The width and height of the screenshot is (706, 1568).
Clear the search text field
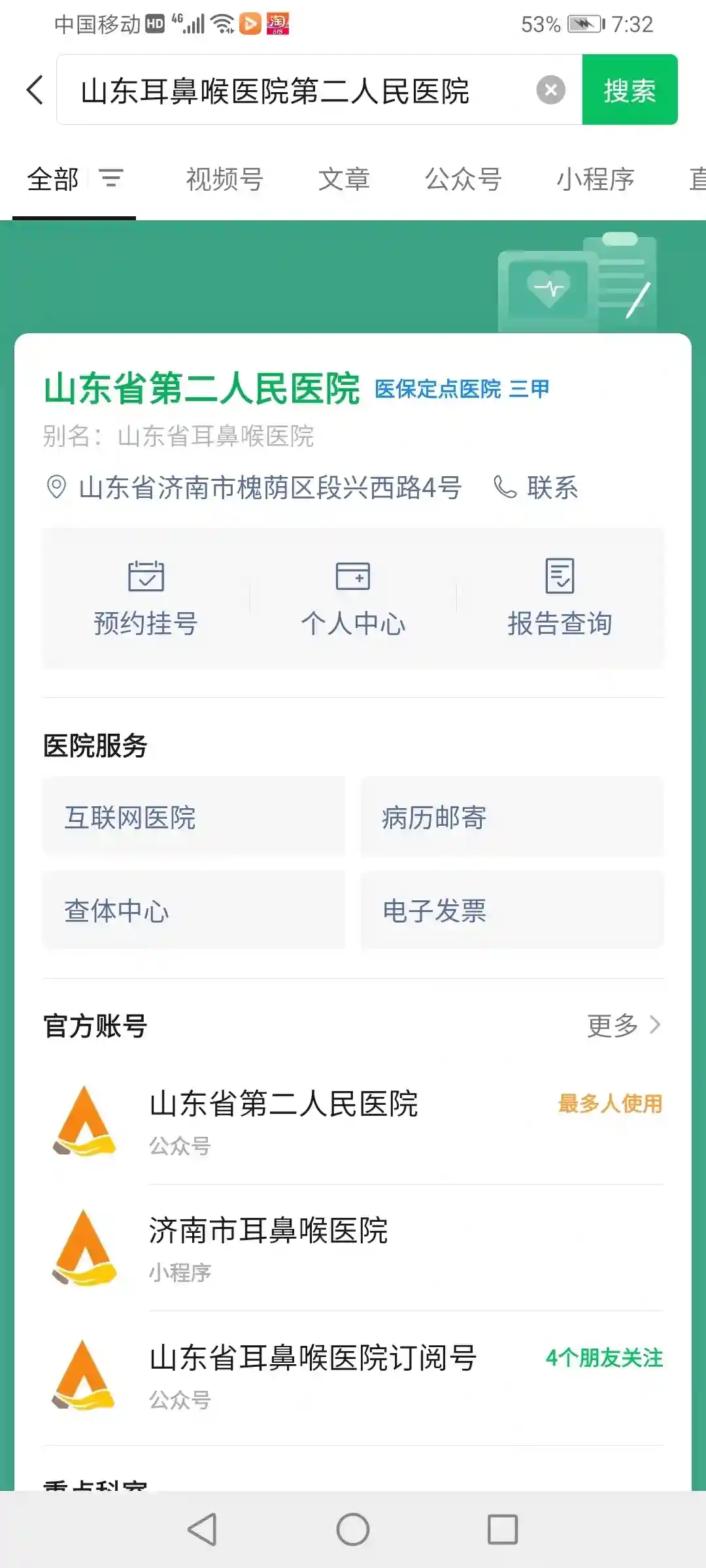click(x=550, y=90)
